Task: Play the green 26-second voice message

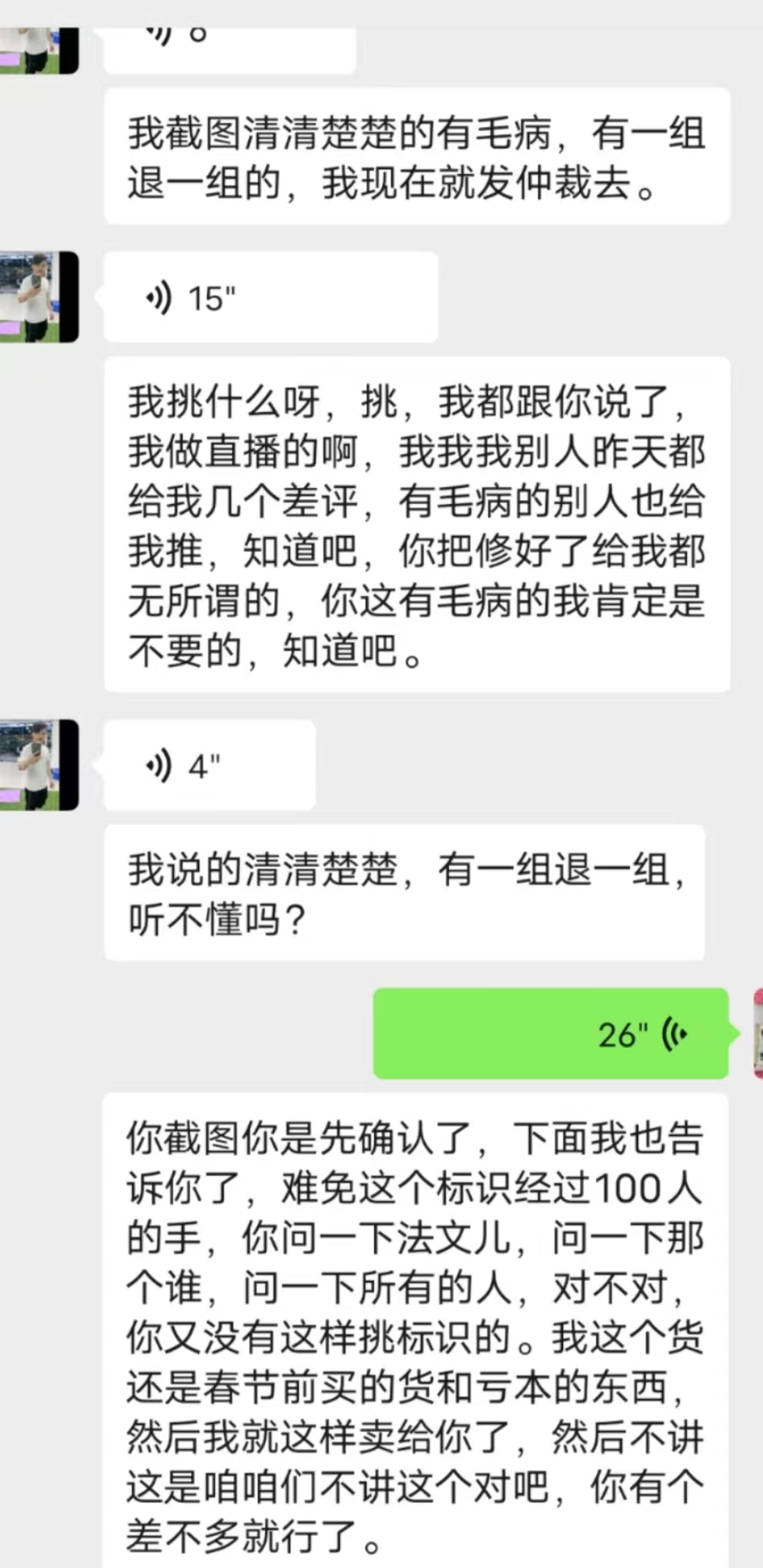Action: [x=550, y=1034]
